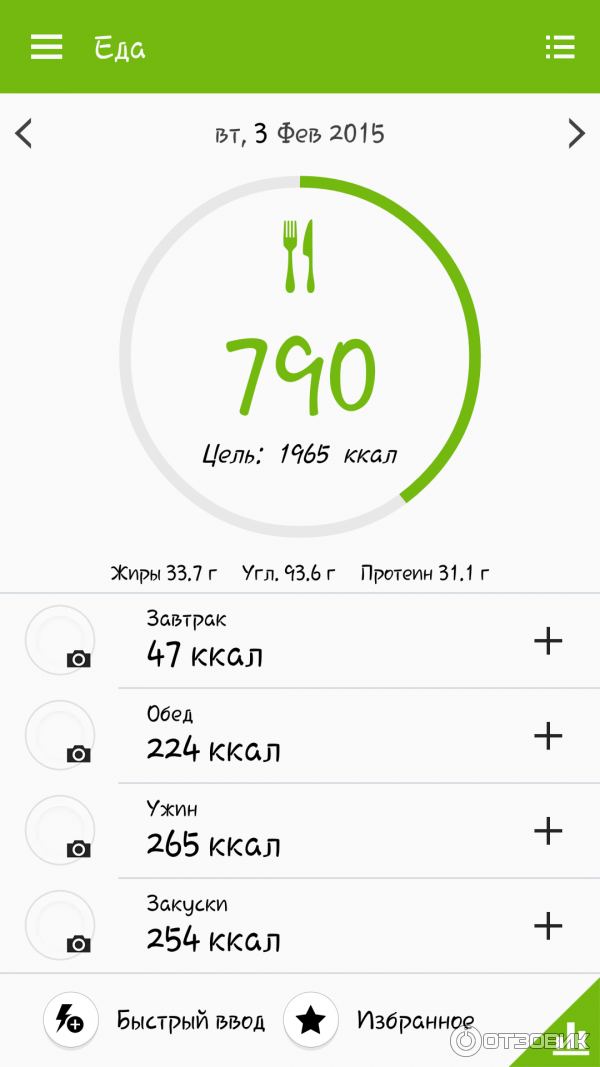This screenshot has width=600, height=1067.
Task: Go to the next day
Action: click(x=576, y=133)
